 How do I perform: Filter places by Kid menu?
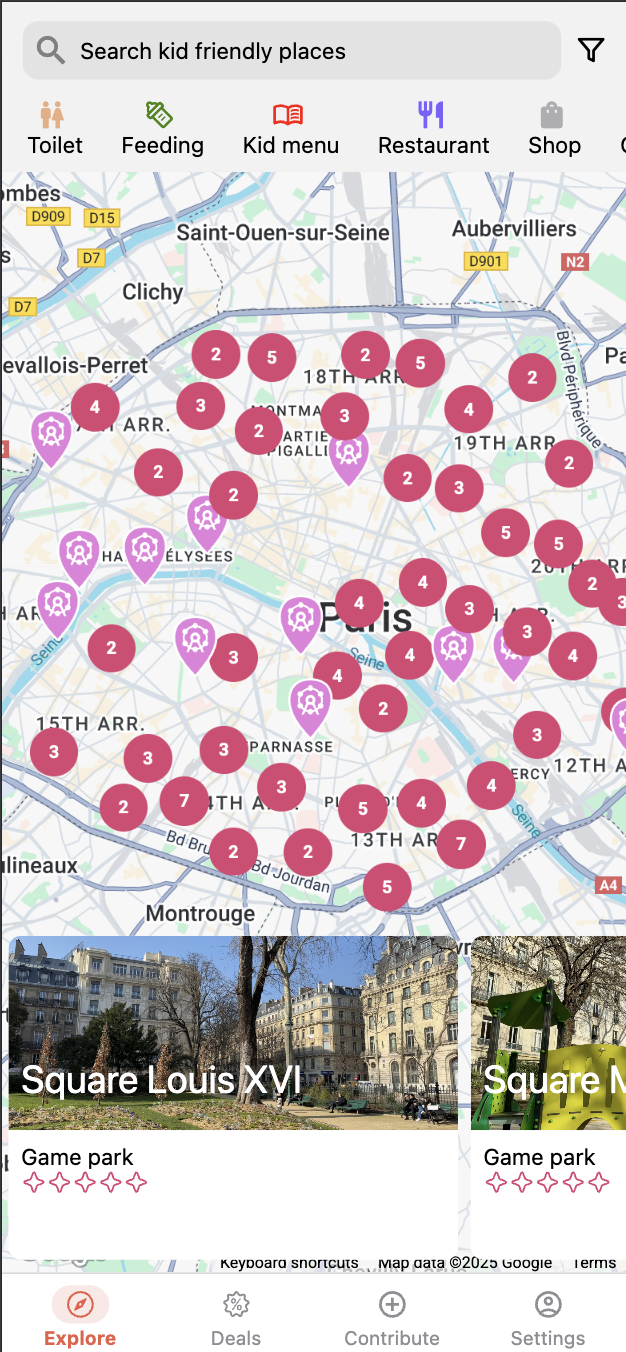[290, 129]
